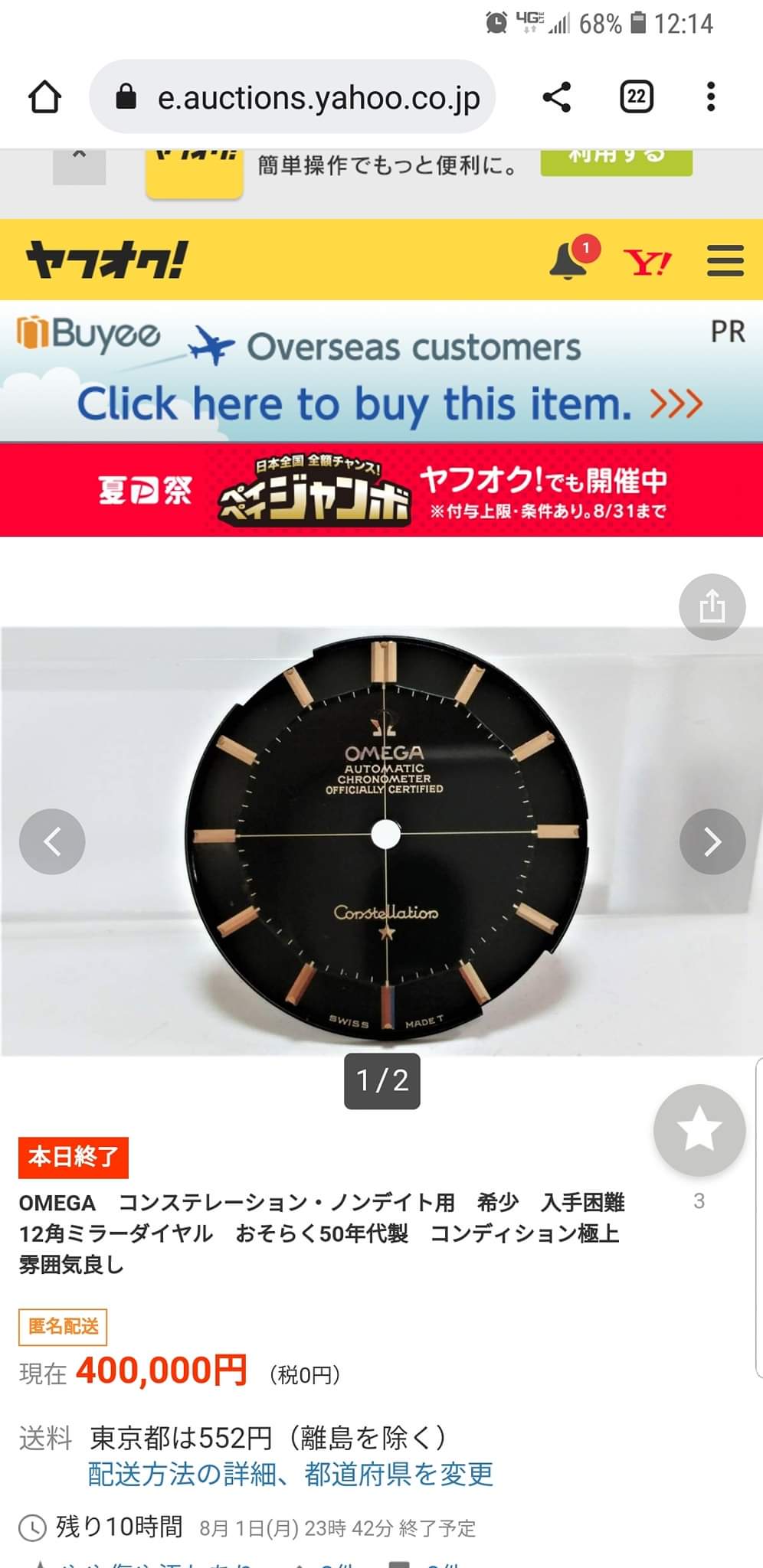Image resolution: width=763 pixels, height=1568 pixels.
Task: Open the notifications bell
Action: (568, 260)
